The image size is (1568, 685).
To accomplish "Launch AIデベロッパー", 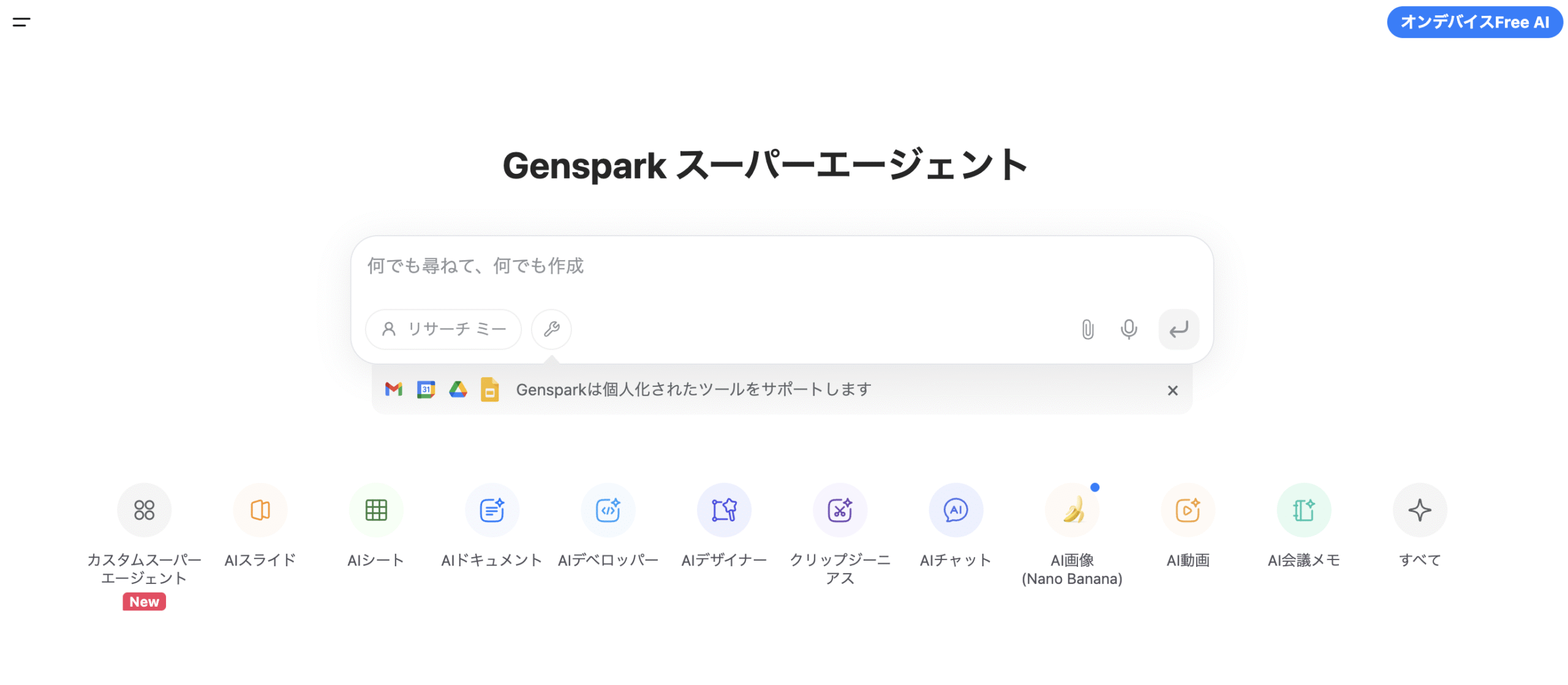I will point(607,510).
